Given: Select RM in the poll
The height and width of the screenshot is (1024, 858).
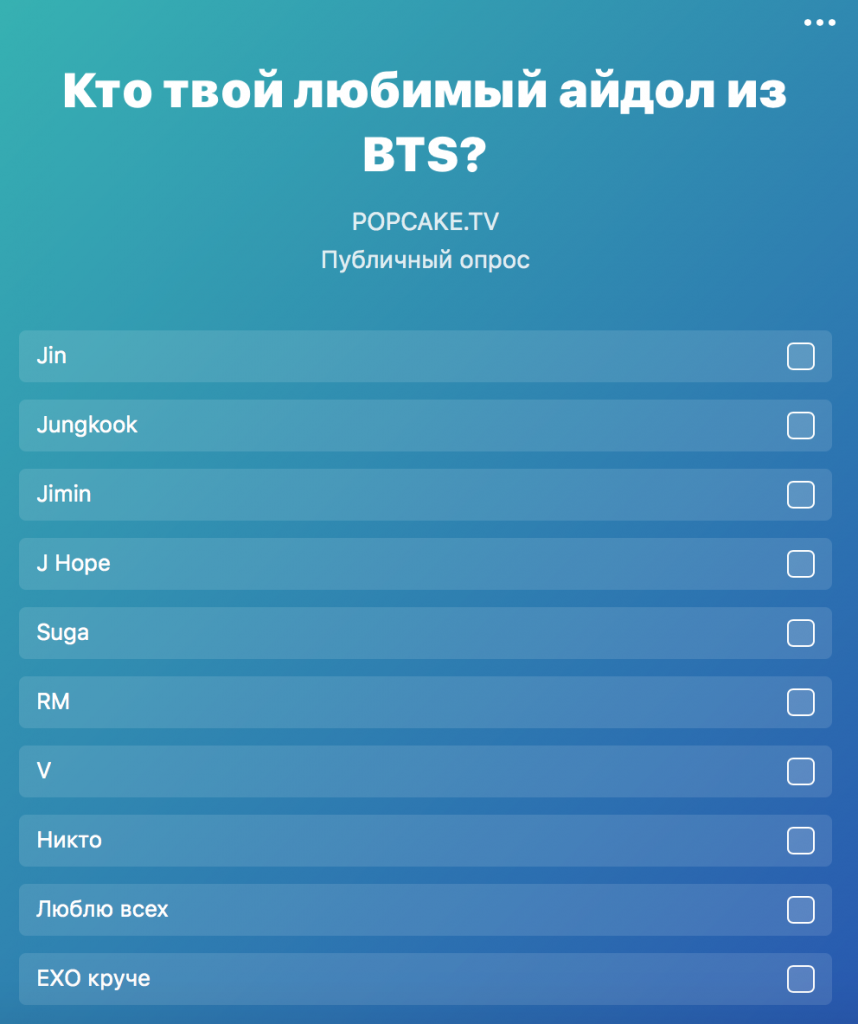Looking at the screenshot, I should coord(800,702).
